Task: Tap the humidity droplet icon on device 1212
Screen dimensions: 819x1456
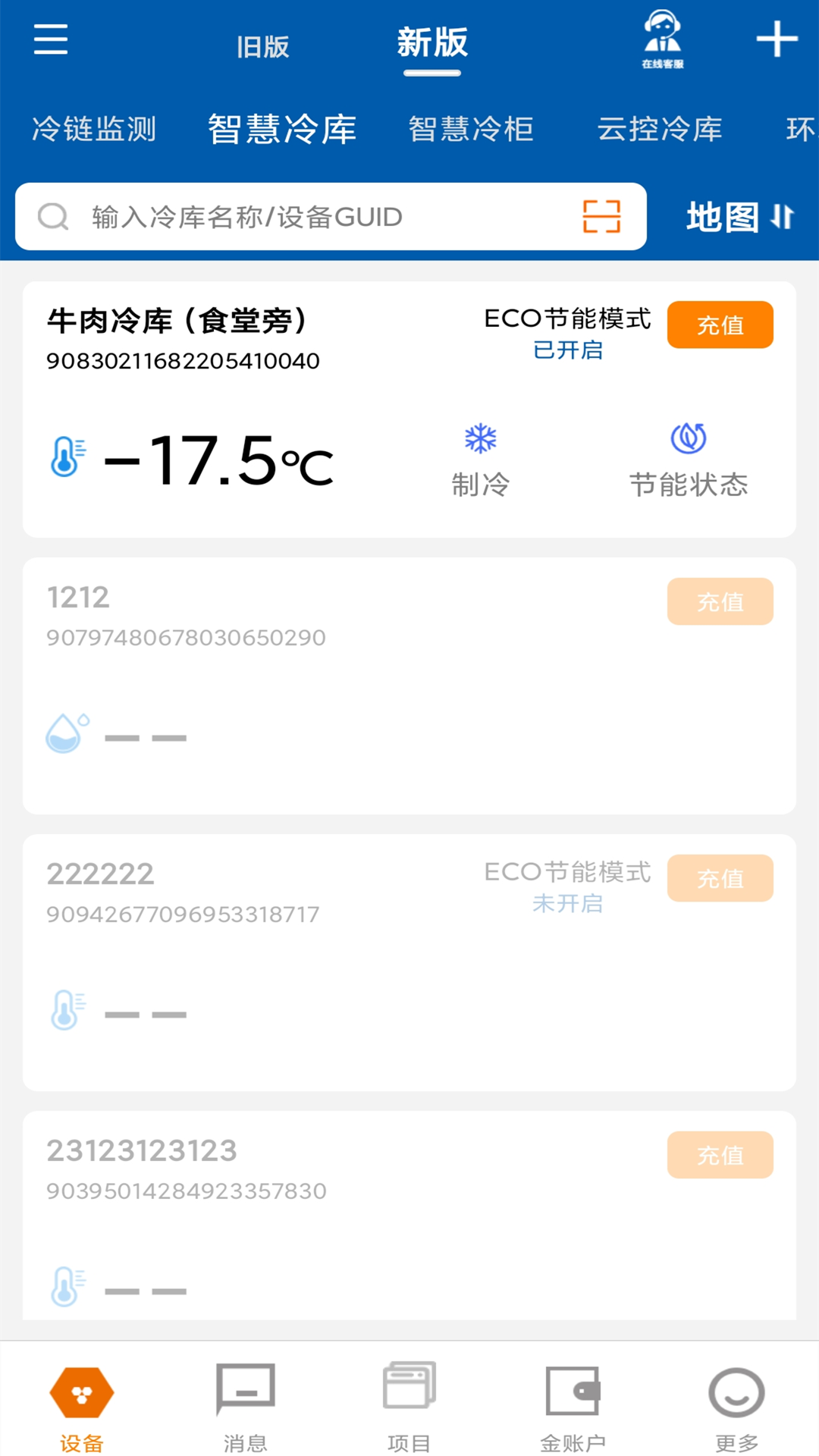Action: [x=65, y=730]
